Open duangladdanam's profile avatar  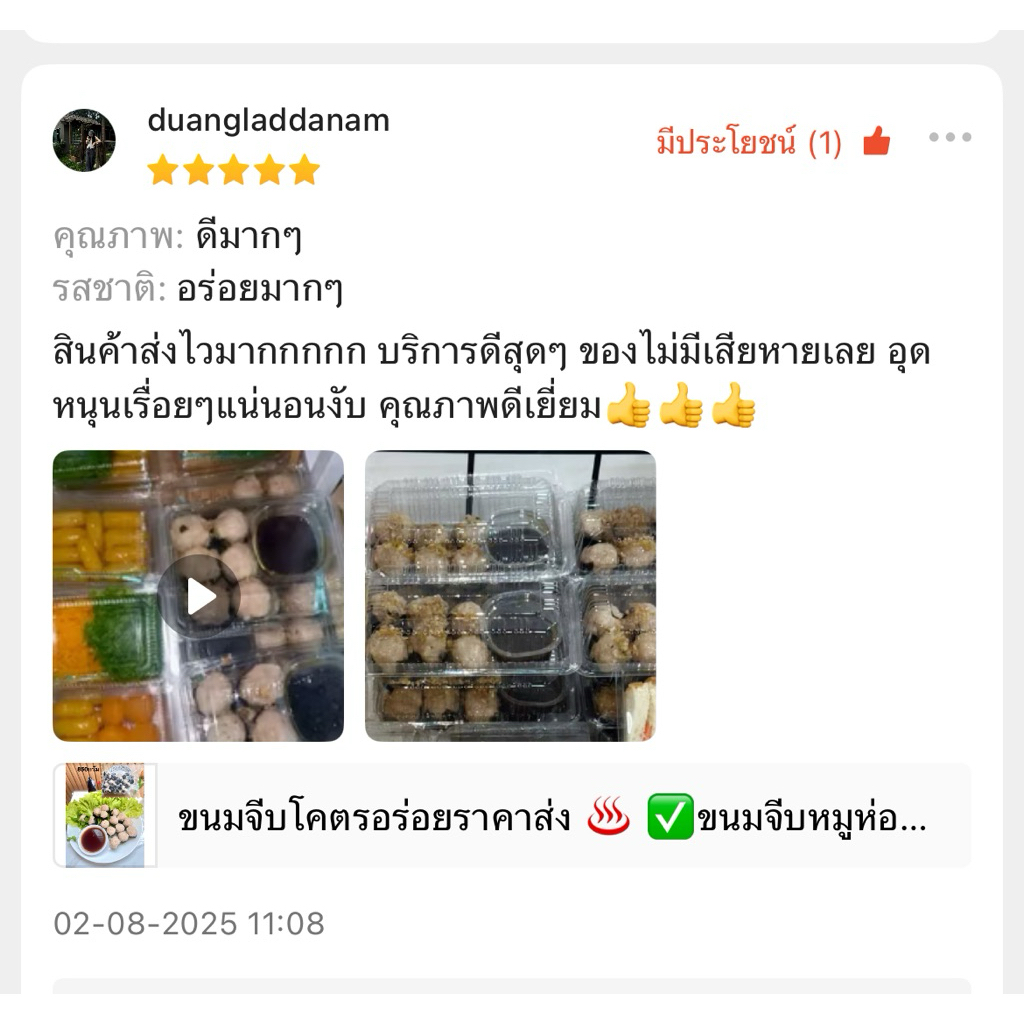point(84,140)
